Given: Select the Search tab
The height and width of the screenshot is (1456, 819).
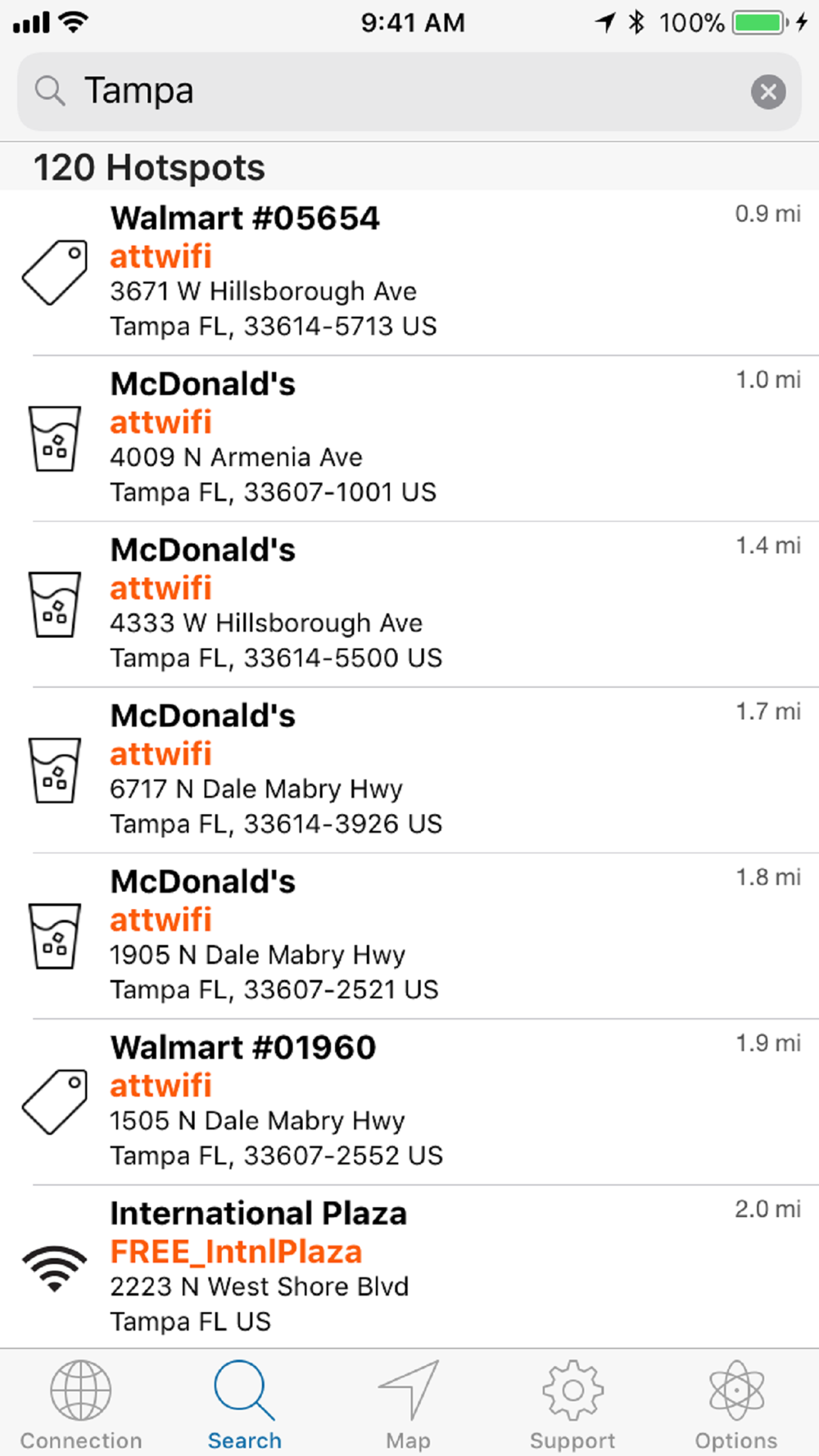Looking at the screenshot, I should click(x=244, y=1404).
